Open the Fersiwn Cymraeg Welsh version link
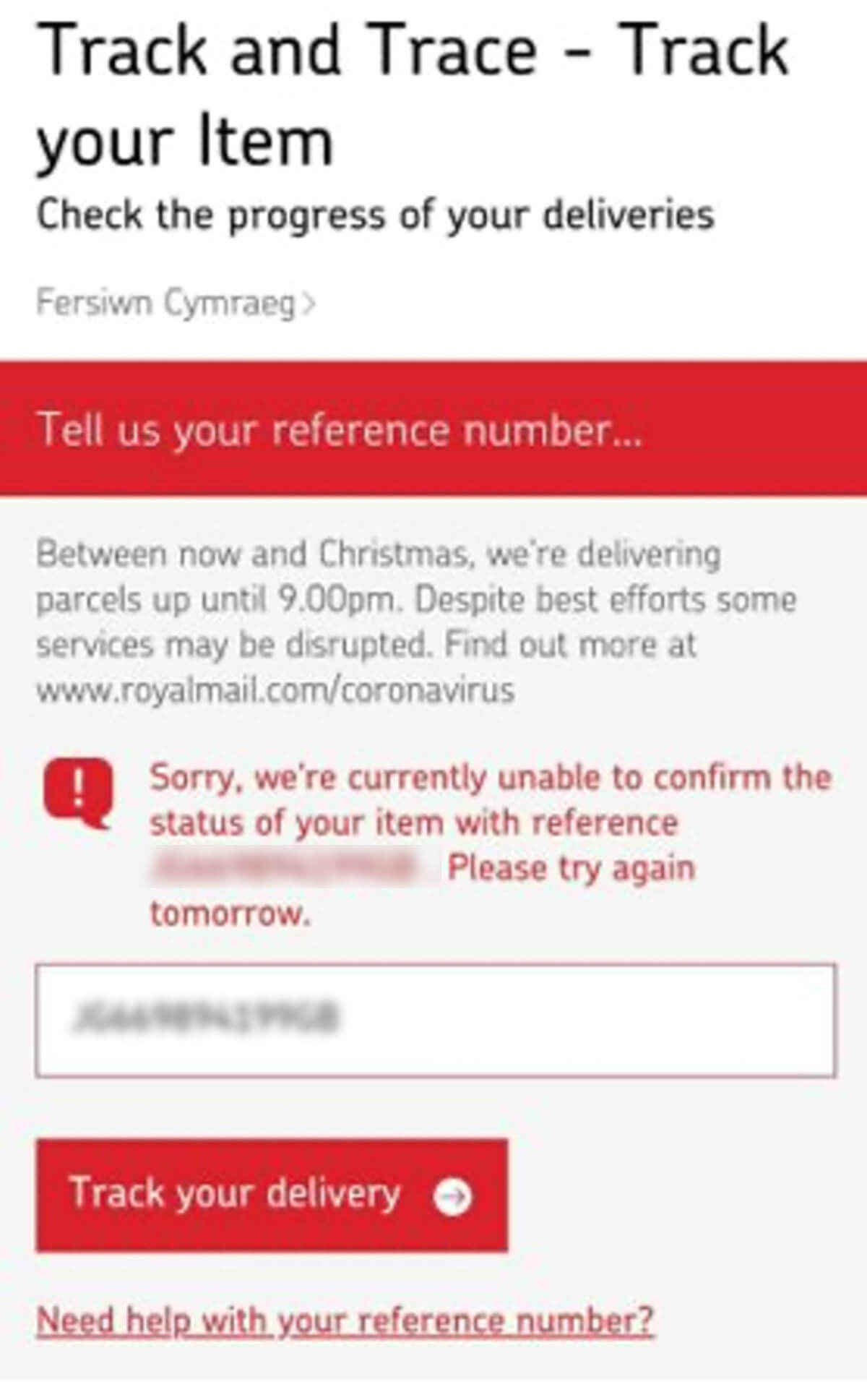 coord(176,302)
